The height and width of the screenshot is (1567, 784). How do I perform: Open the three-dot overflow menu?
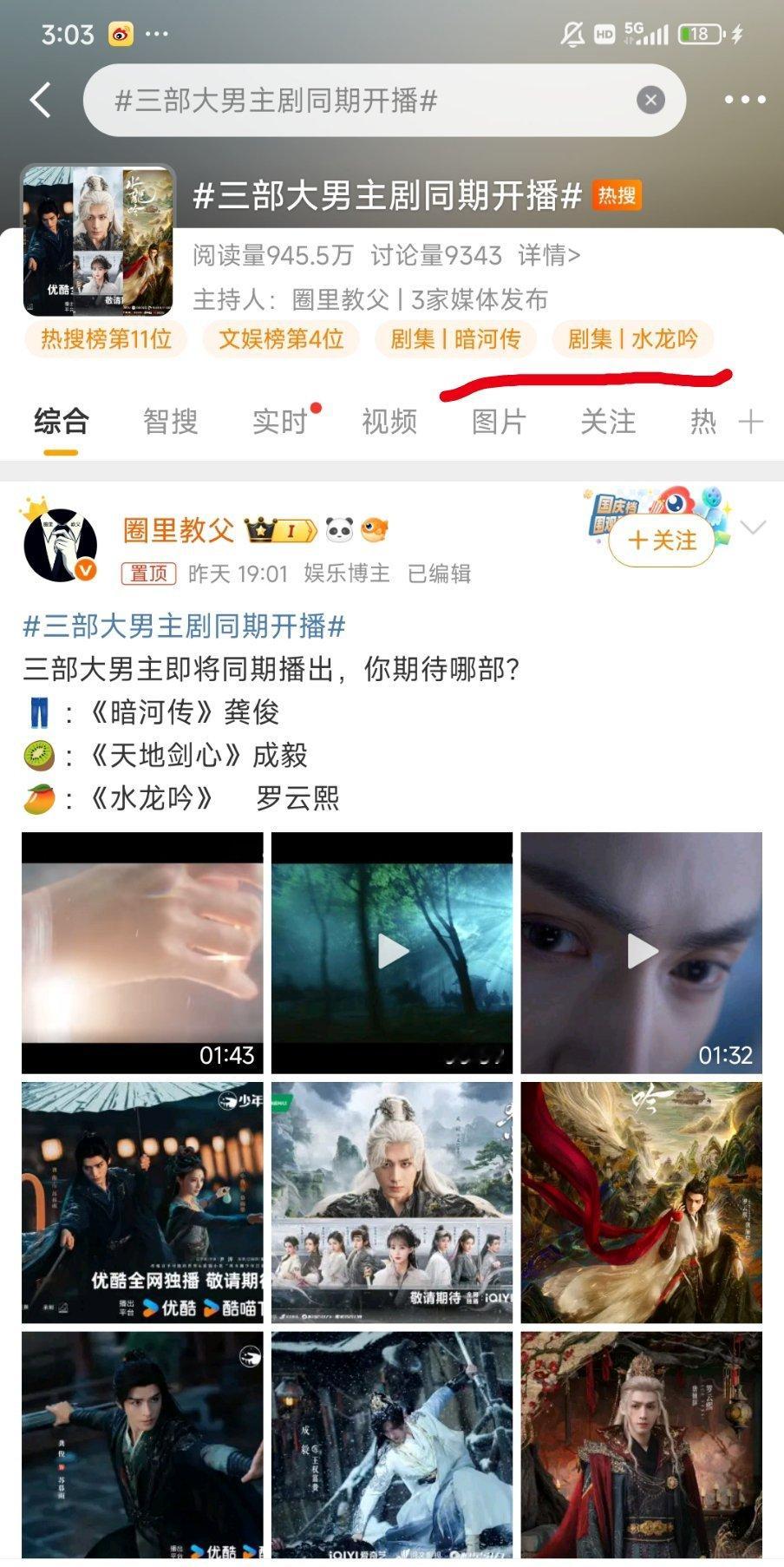745,101
